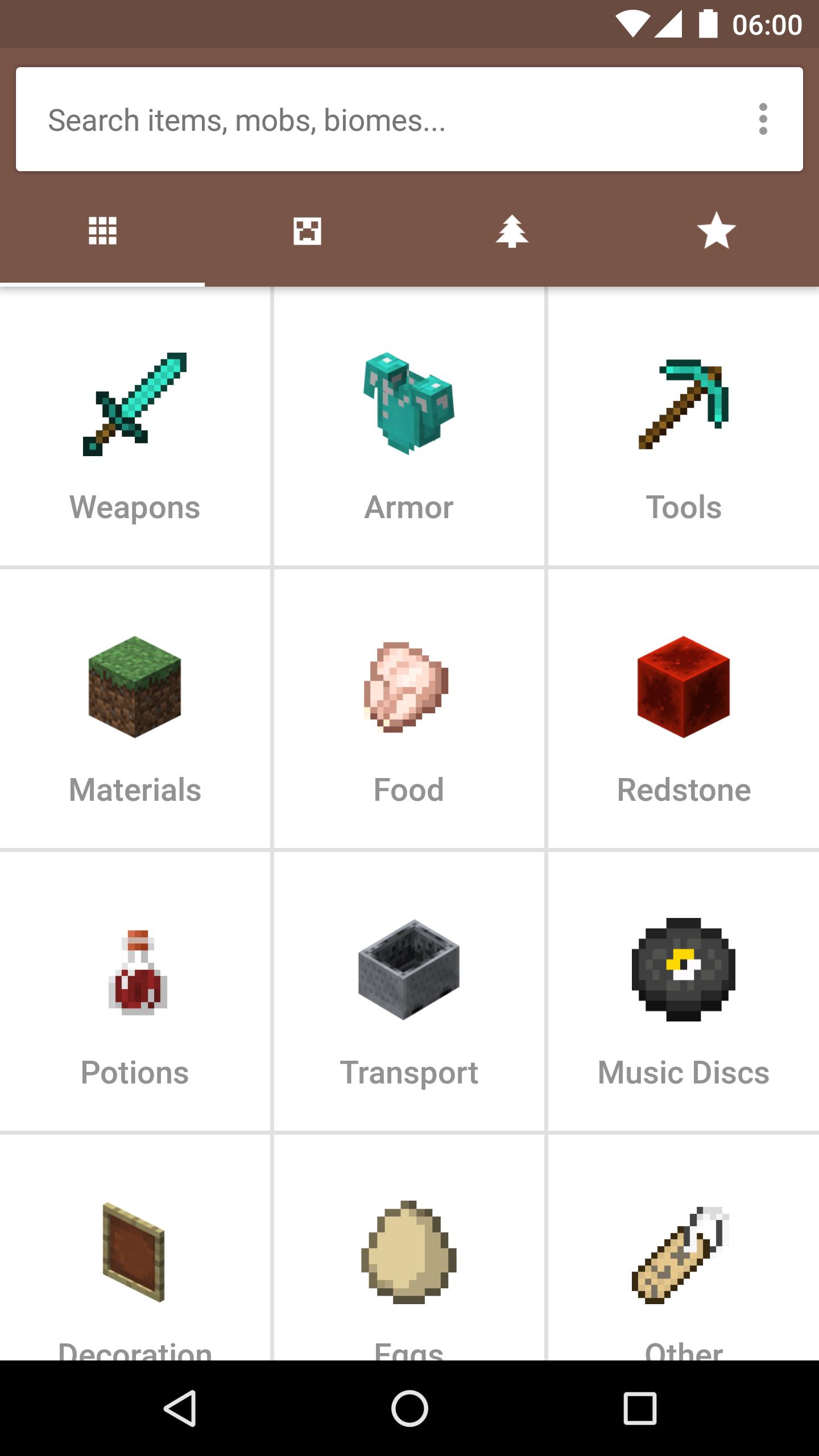Open the Redstone category
819x1456 pixels.
(683, 709)
